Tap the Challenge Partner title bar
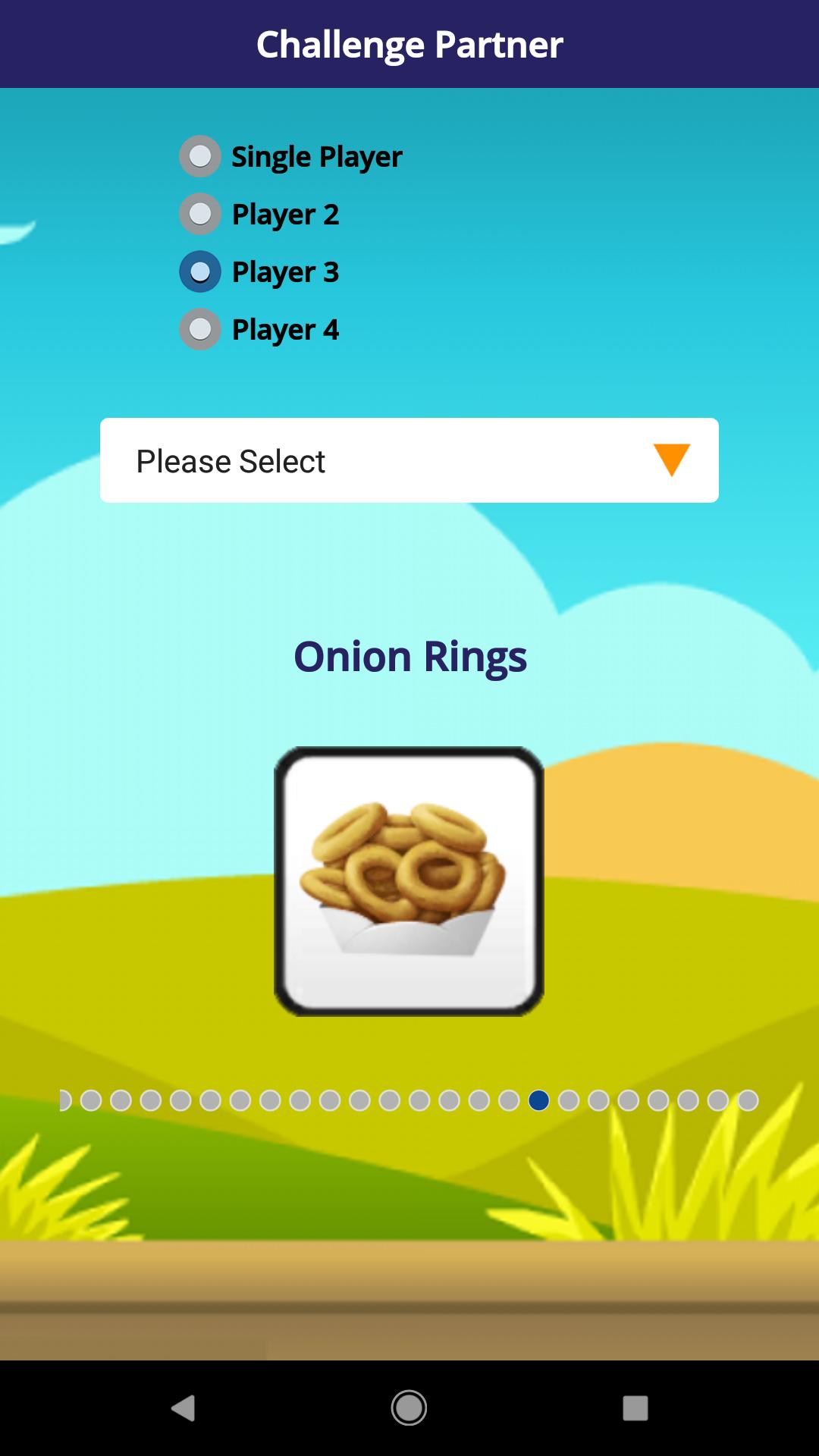The height and width of the screenshot is (1456, 819). click(x=409, y=43)
